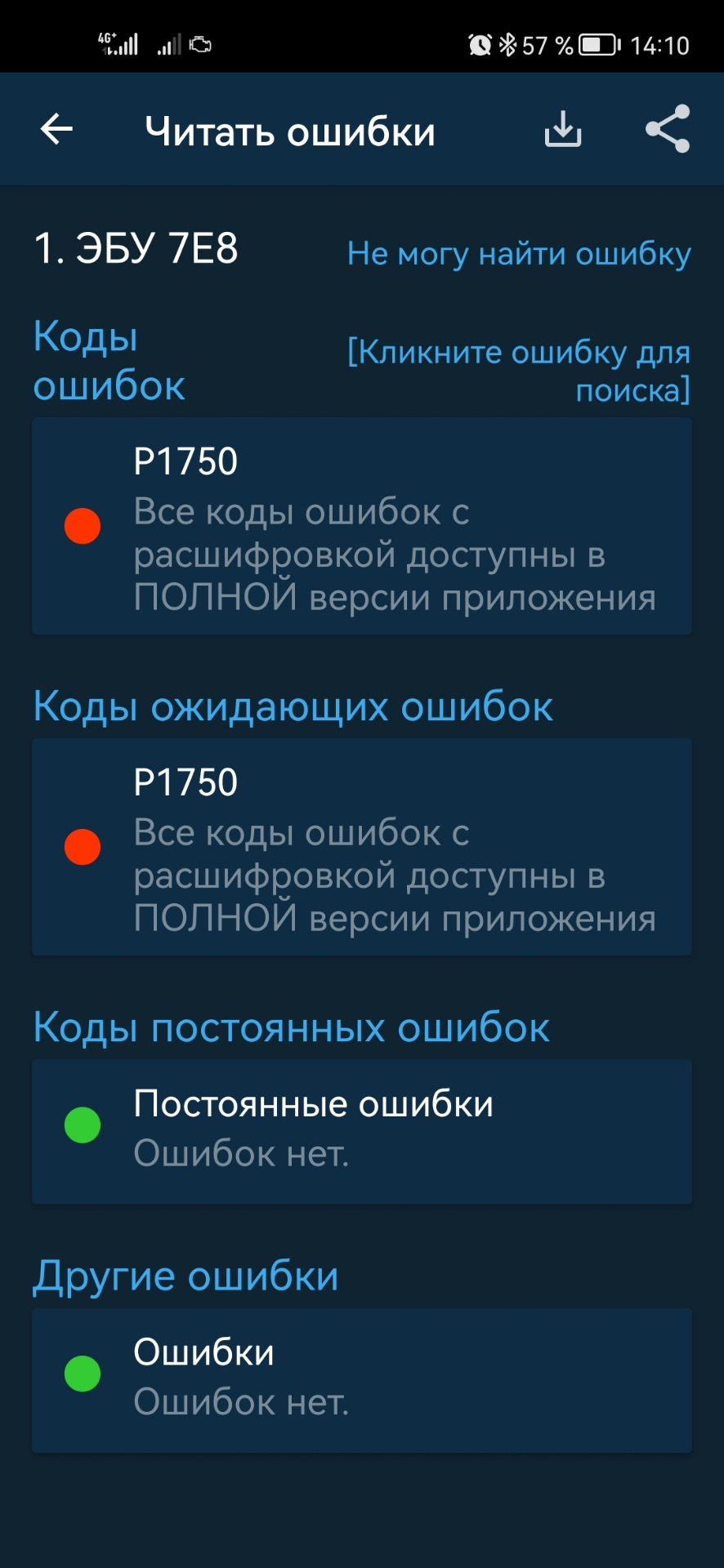Save the error report via download icon

tap(563, 129)
